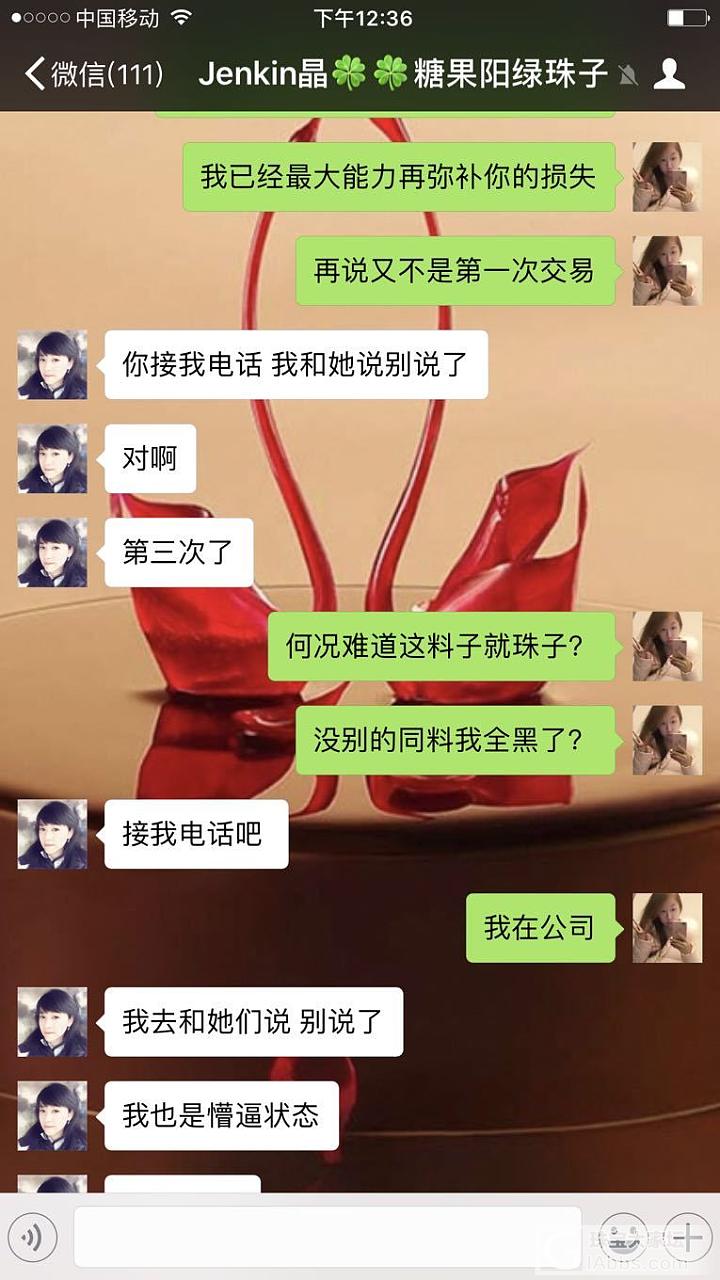Switch to voice message input
The image size is (720, 1280).
coord(32,1238)
